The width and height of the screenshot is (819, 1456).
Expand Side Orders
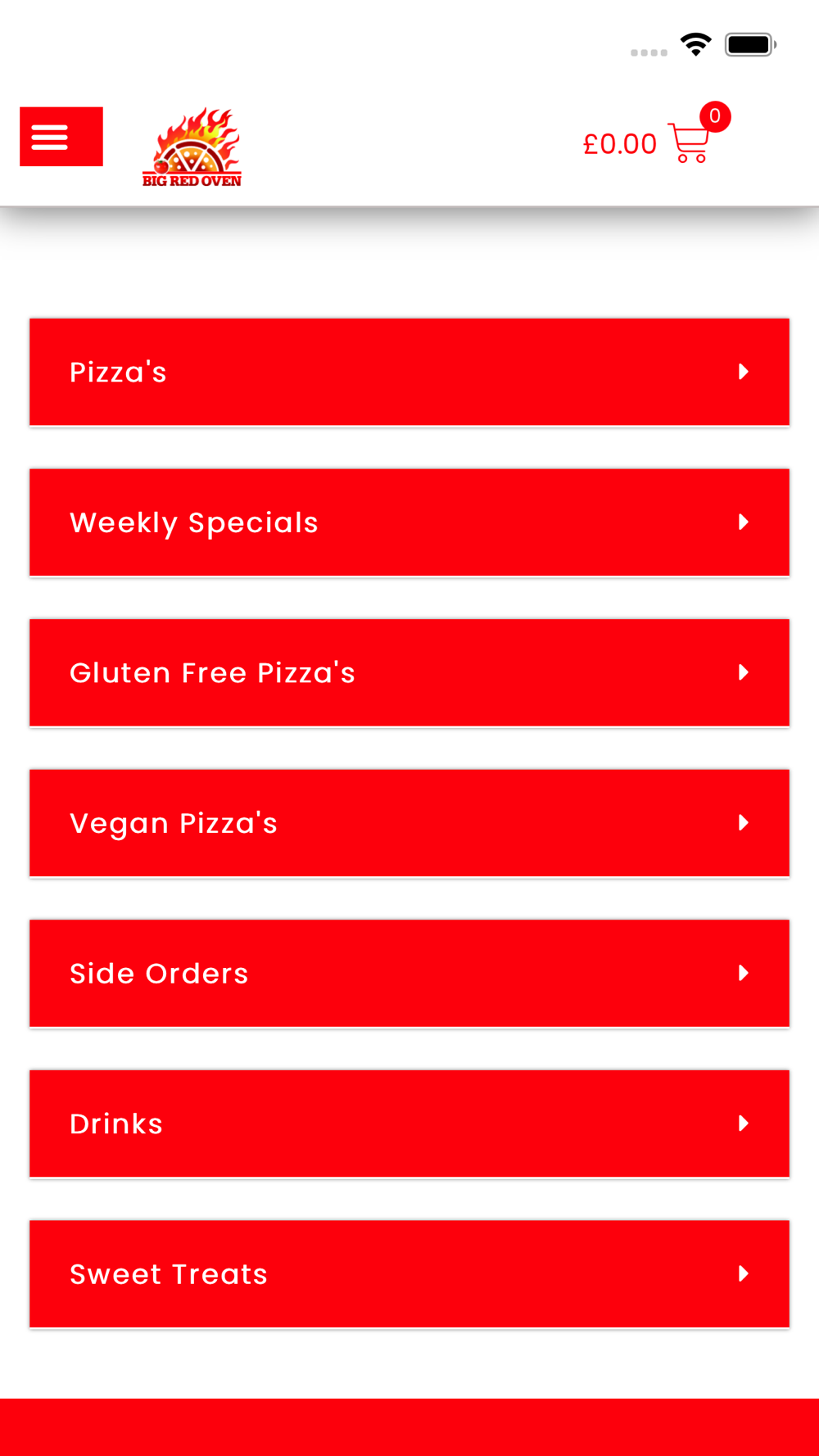click(409, 974)
